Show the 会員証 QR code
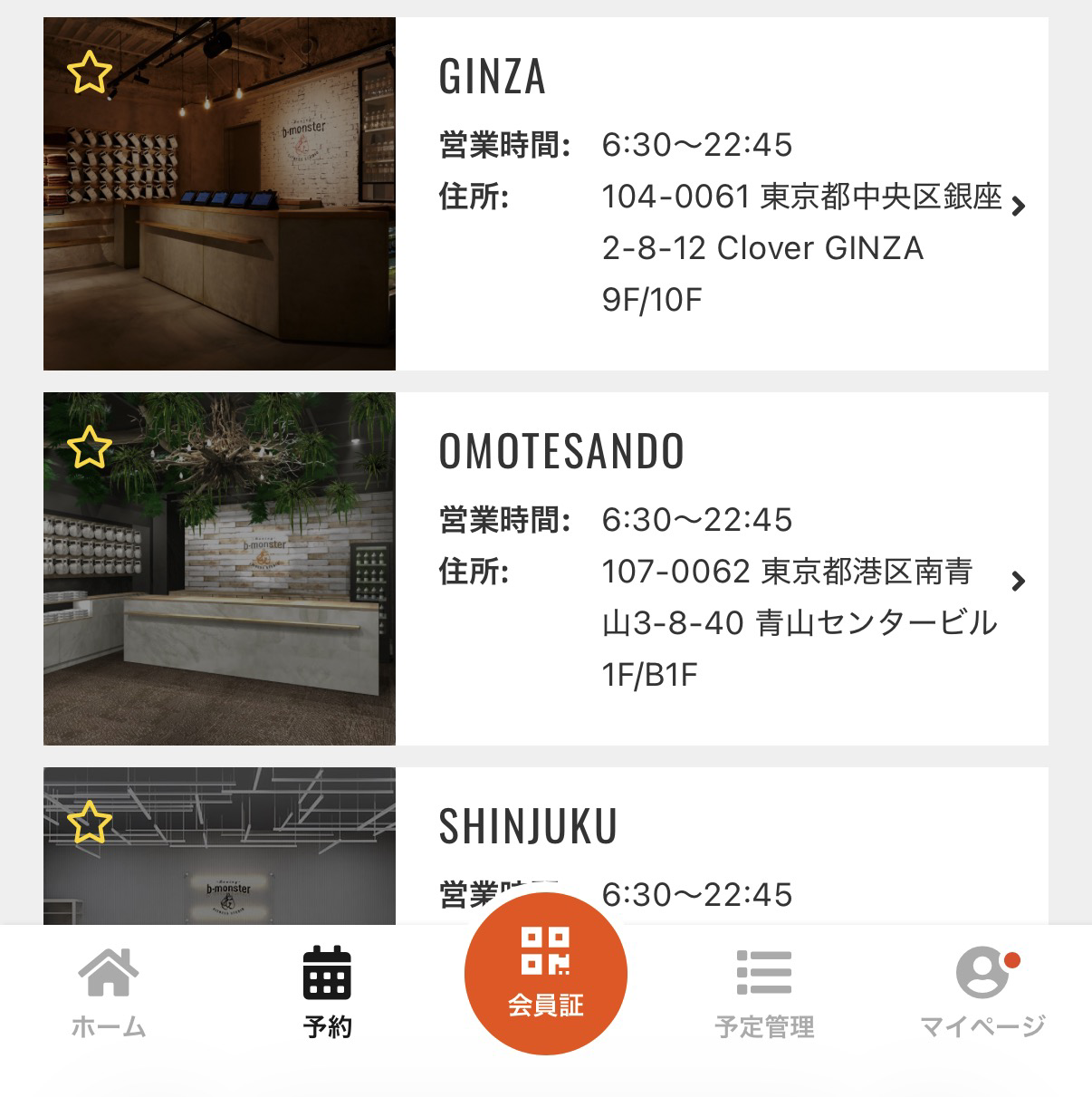This screenshot has height=1097, width=1092. pos(546,974)
